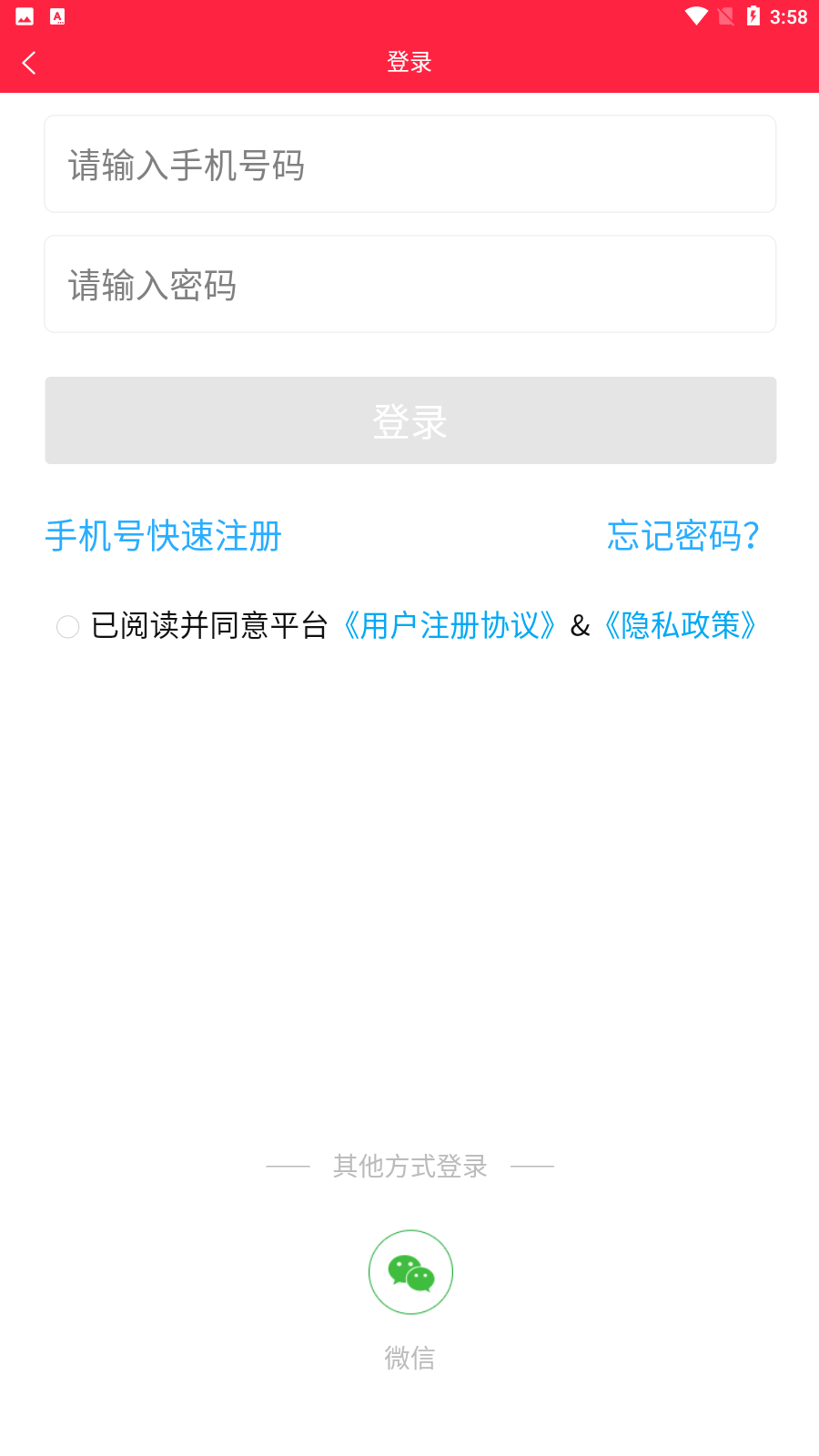Tap the 登录 button
The image size is (819, 1456).
click(x=409, y=420)
